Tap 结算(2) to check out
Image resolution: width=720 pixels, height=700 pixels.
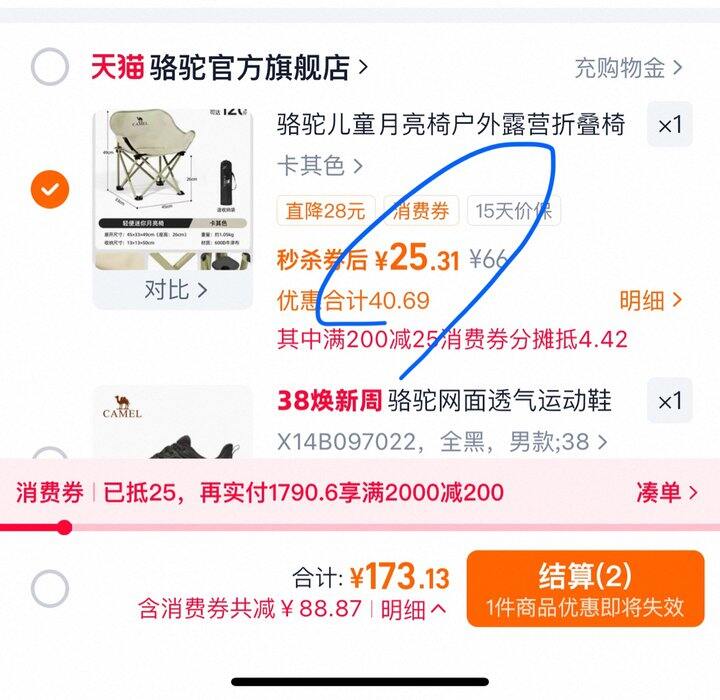click(x=585, y=588)
